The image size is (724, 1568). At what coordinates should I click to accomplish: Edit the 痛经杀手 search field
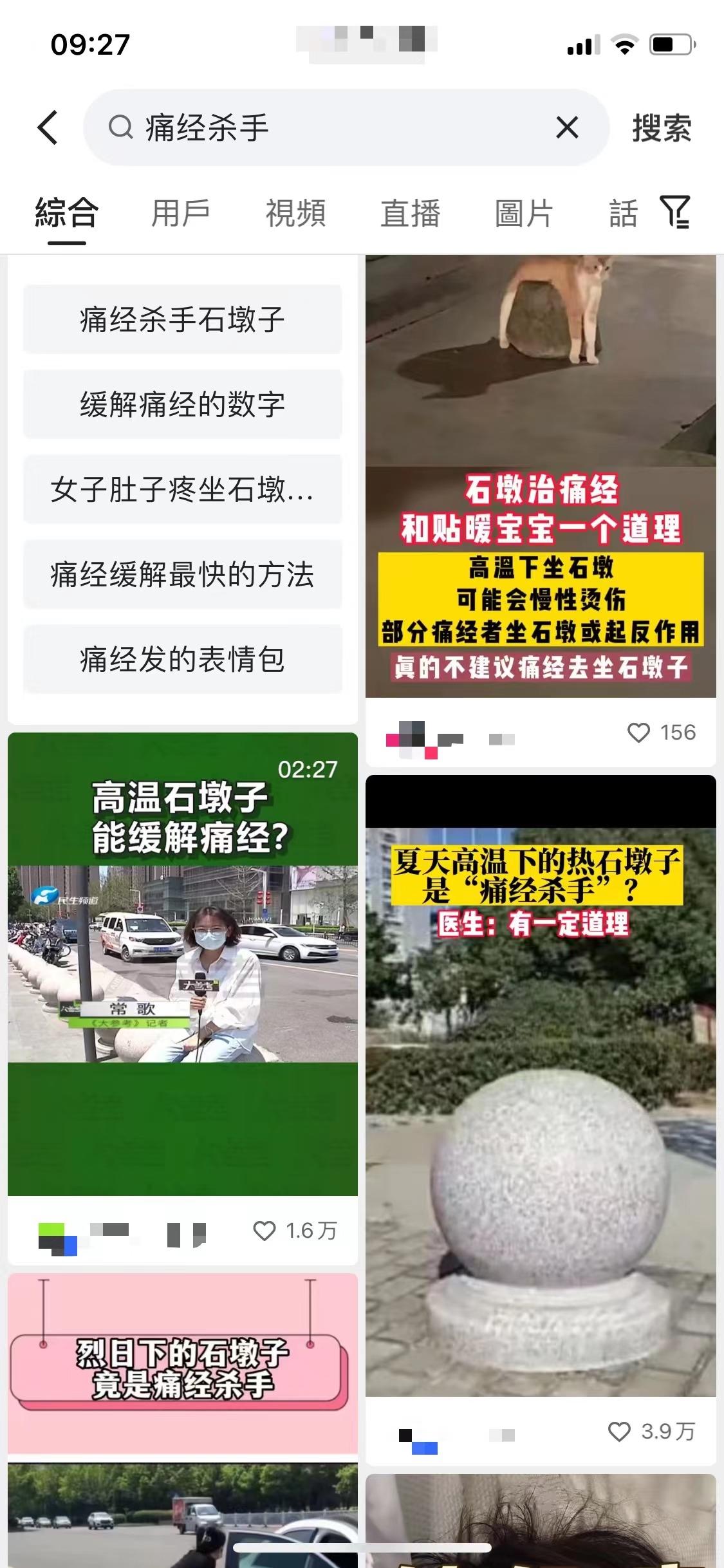pos(335,127)
